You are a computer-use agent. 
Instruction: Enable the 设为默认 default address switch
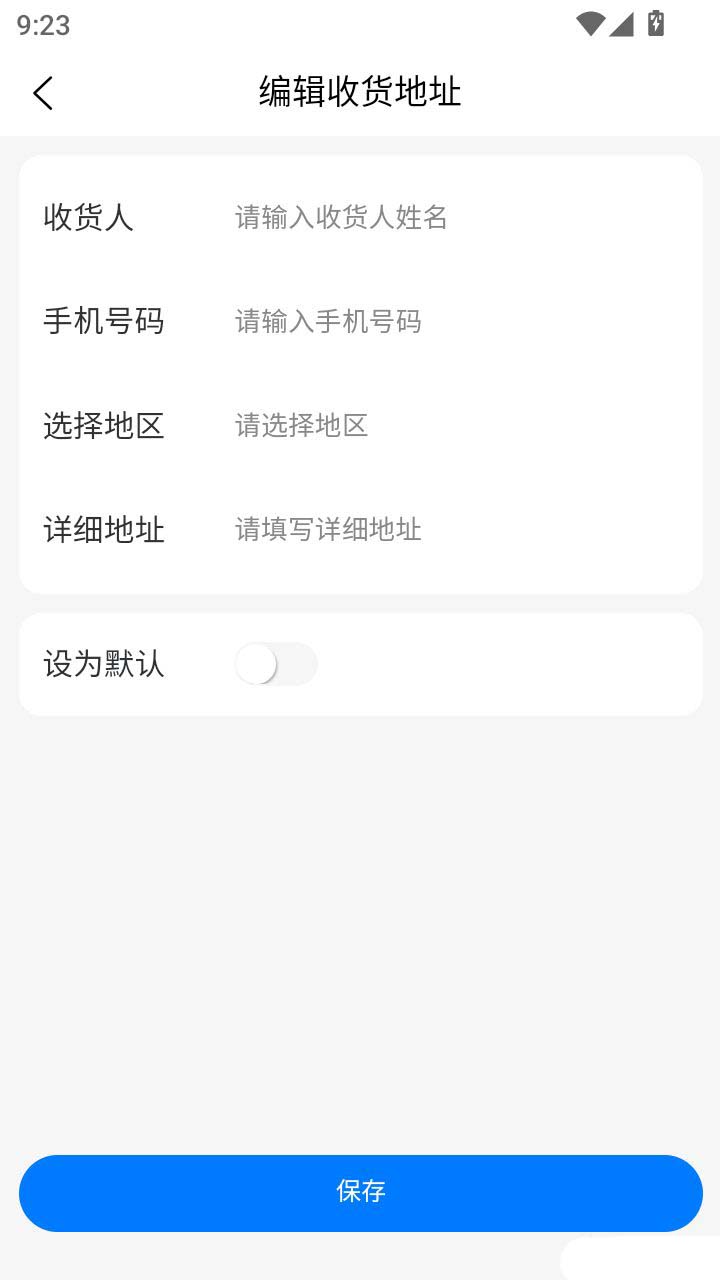pos(276,664)
